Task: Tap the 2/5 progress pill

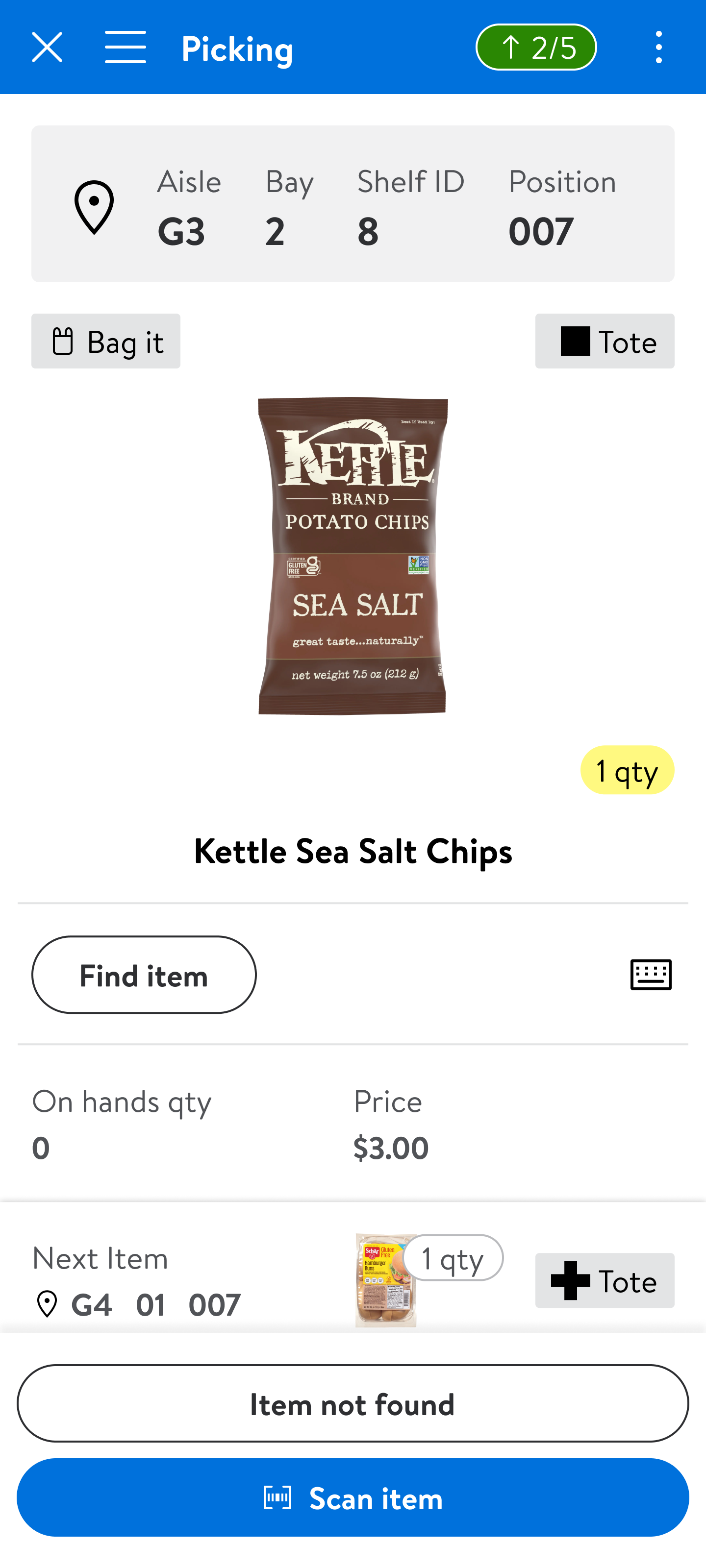Action: (x=535, y=48)
